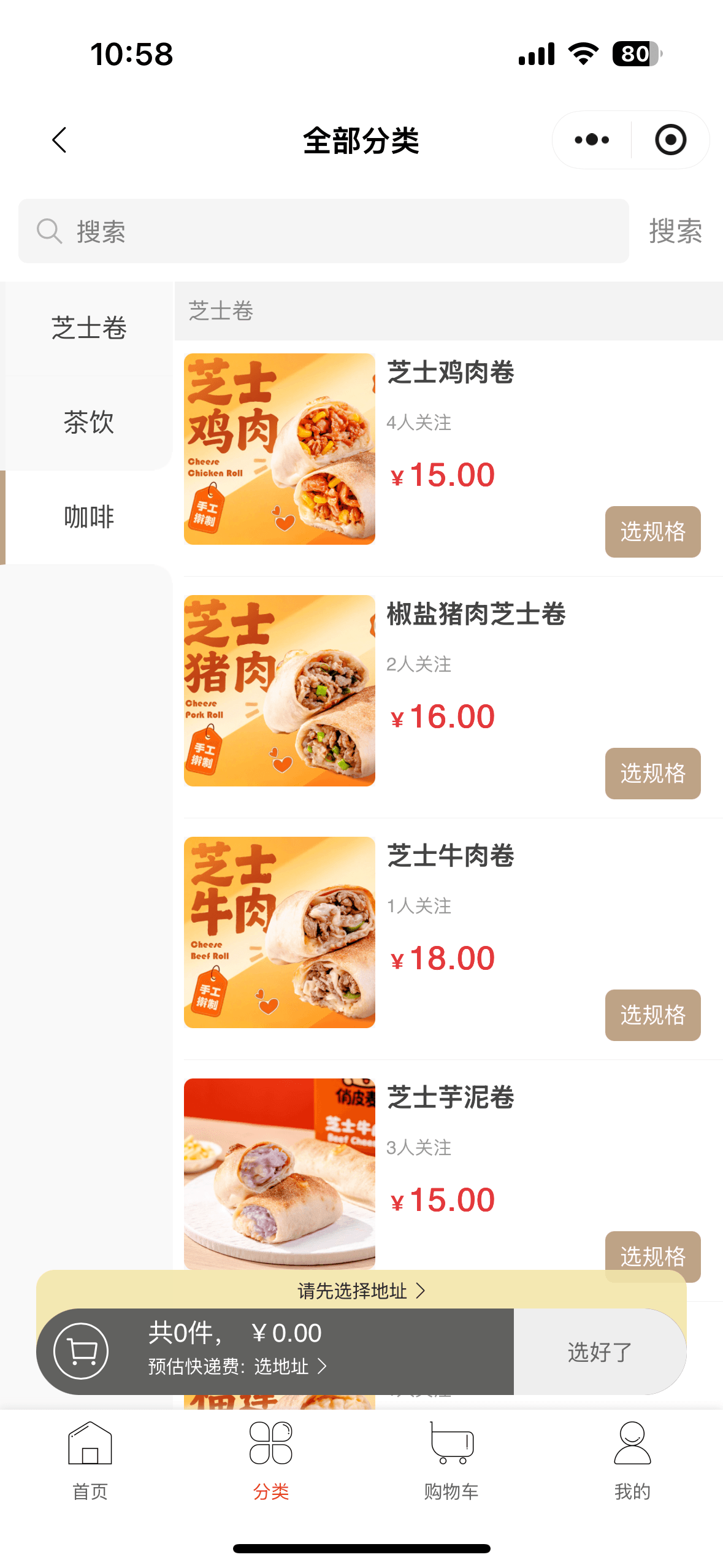Open the cart icon in the order bar
This screenshot has width=723, height=1568.
tap(81, 1351)
